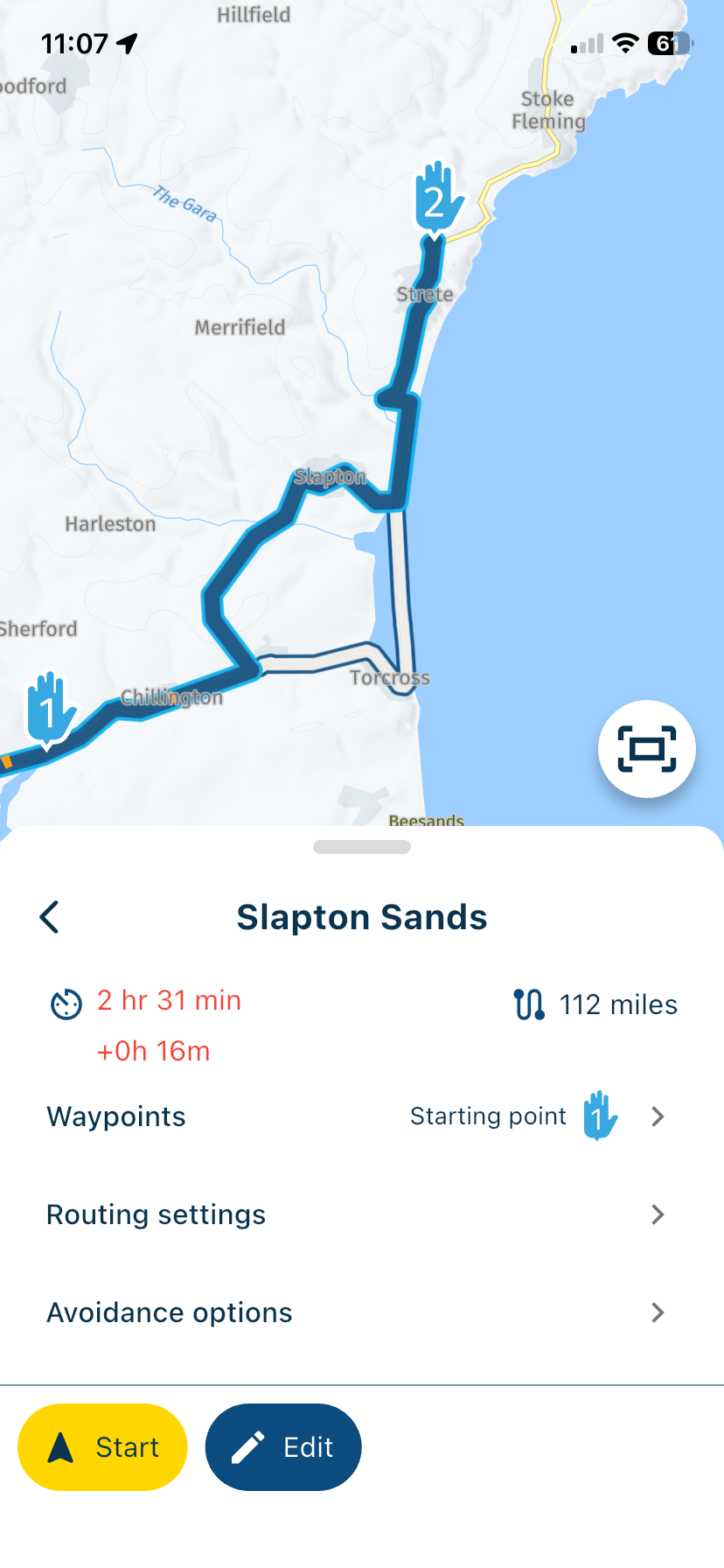Expand the bottom sheet drag handle
This screenshot has width=724, height=1568.
361,847
